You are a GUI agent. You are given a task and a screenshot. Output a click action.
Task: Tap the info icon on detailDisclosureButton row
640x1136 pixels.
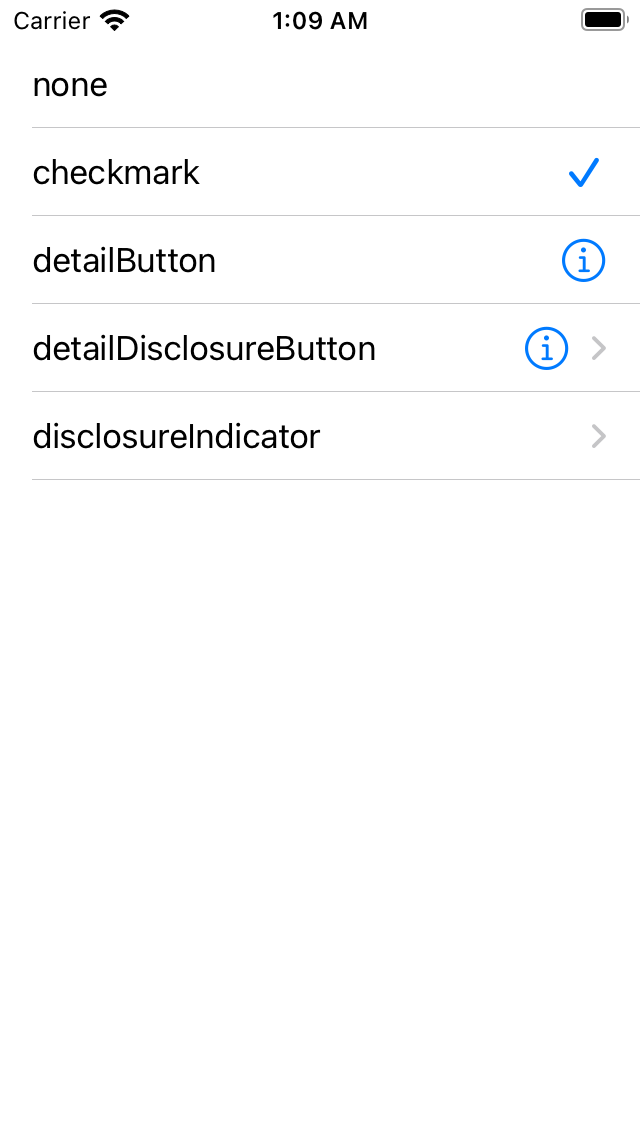tap(546, 348)
